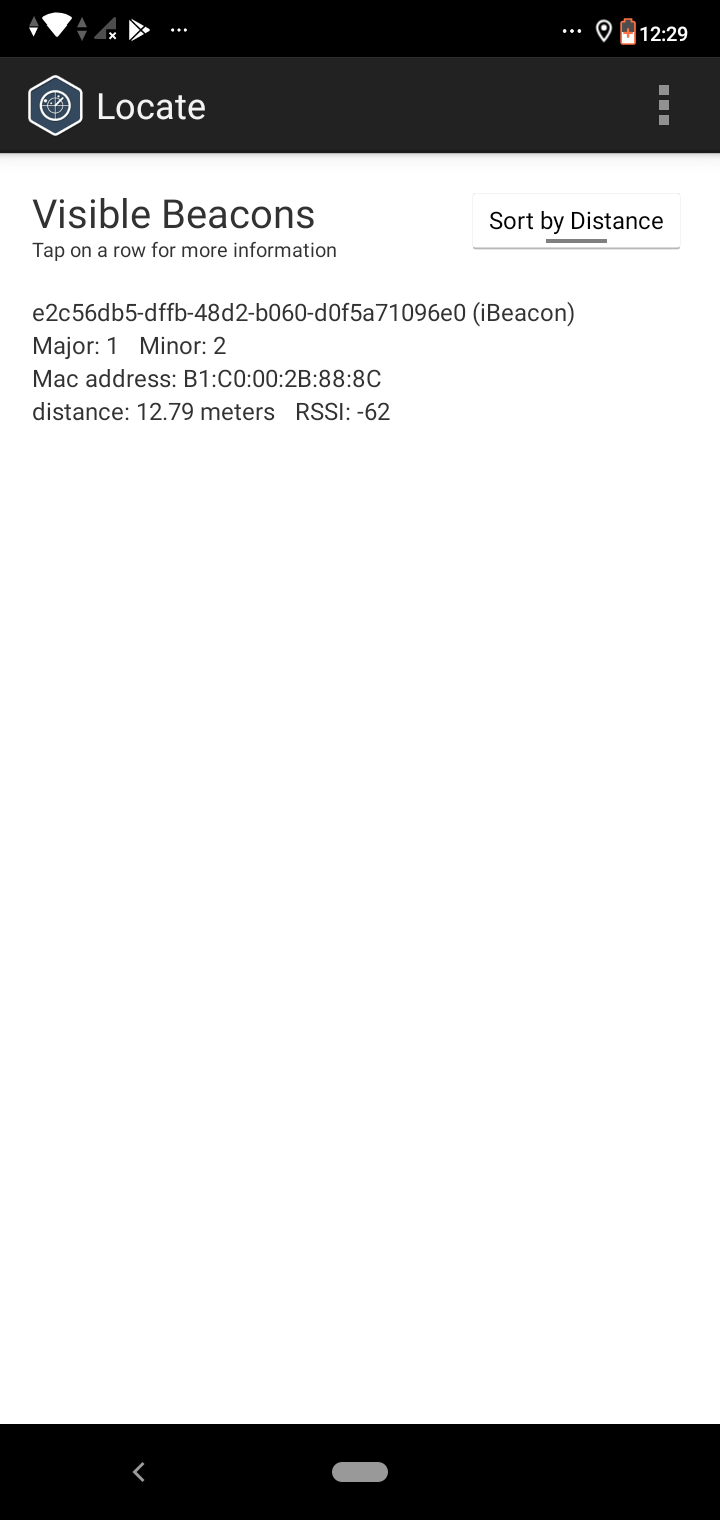This screenshot has height=1520, width=720.
Task: Go back using the system back button
Action: coord(139,1471)
